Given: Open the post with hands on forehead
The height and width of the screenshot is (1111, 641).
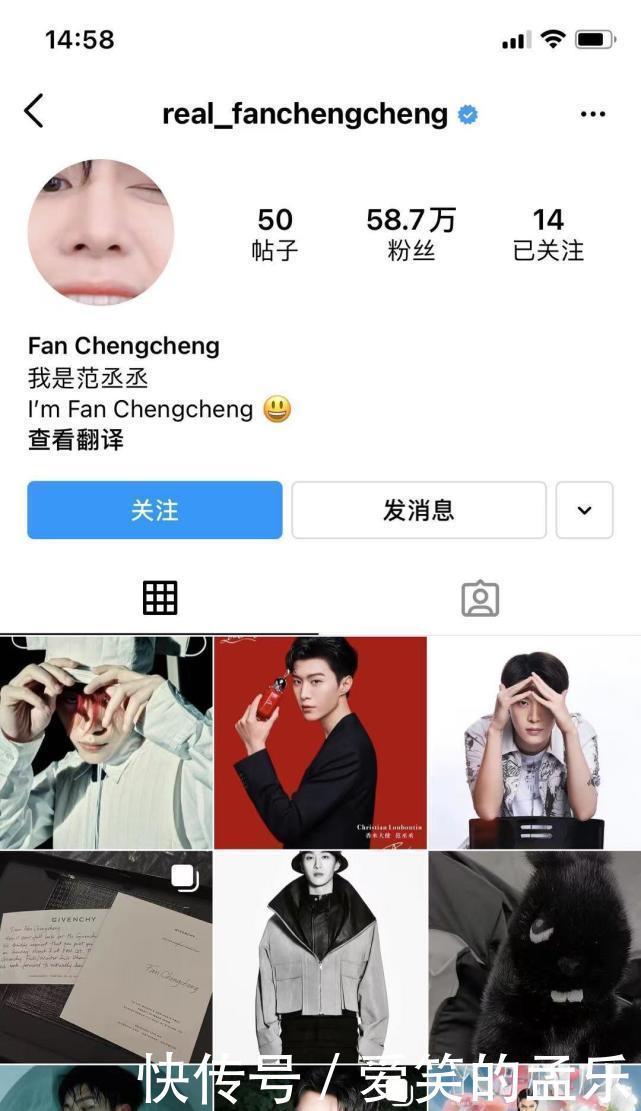Looking at the screenshot, I should click(535, 742).
